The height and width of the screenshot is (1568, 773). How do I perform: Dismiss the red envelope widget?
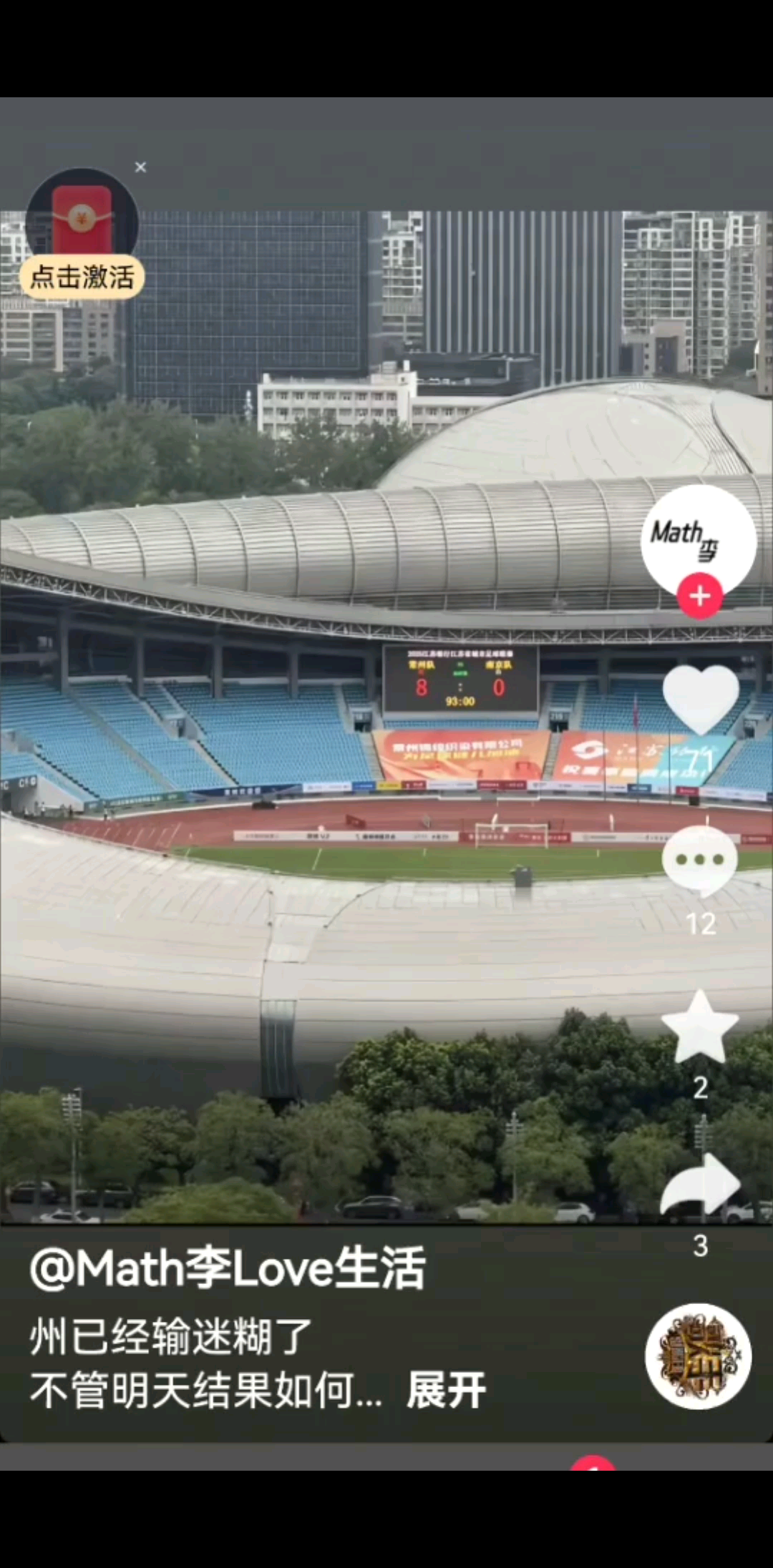coord(140,167)
